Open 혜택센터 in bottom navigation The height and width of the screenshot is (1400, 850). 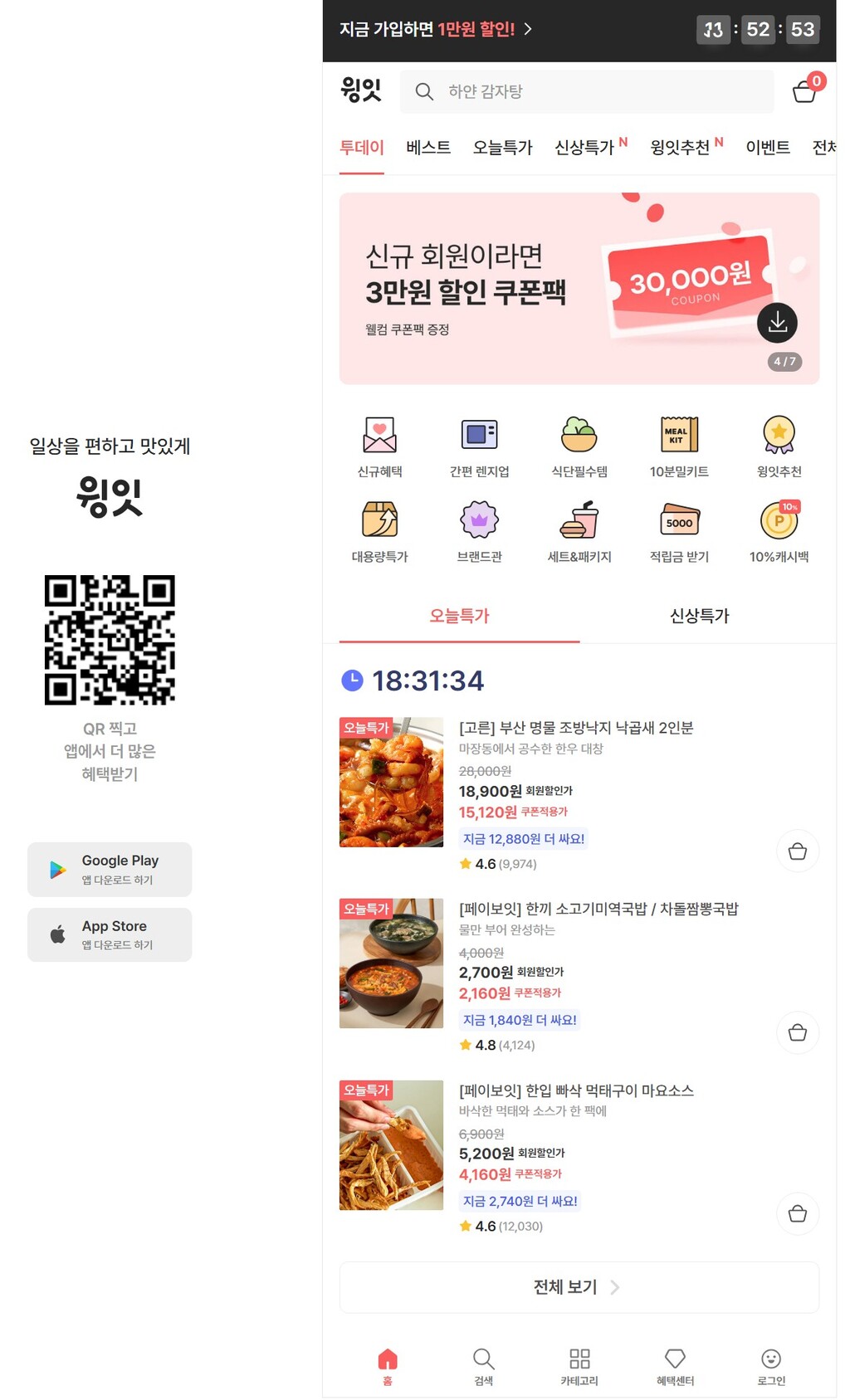[x=675, y=1367]
